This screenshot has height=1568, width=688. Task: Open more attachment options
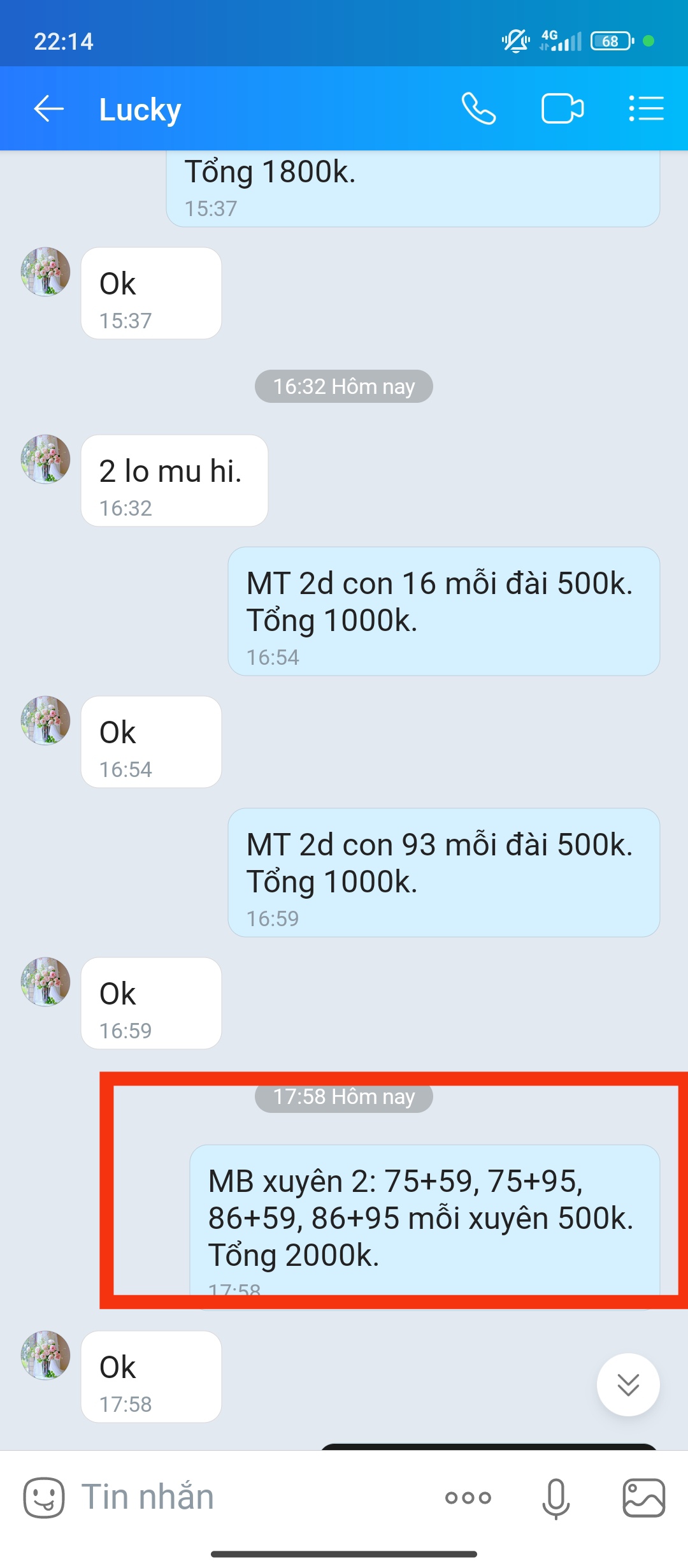tap(468, 1497)
